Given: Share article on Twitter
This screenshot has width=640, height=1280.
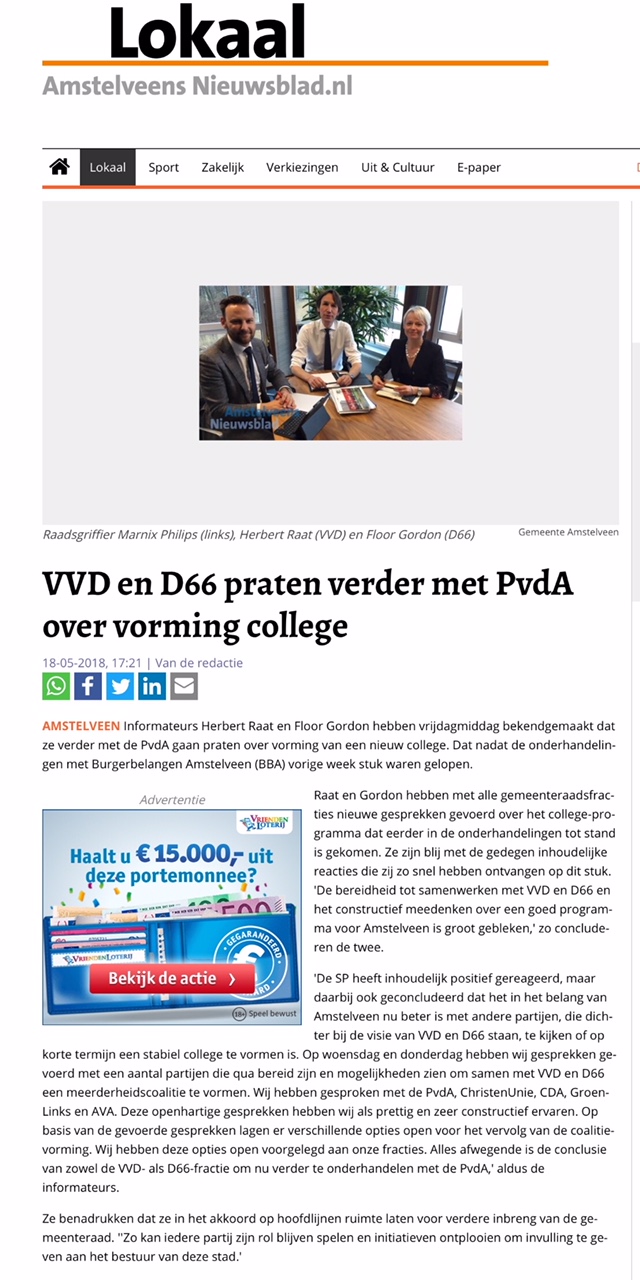Looking at the screenshot, I should [x=120, y=686].
